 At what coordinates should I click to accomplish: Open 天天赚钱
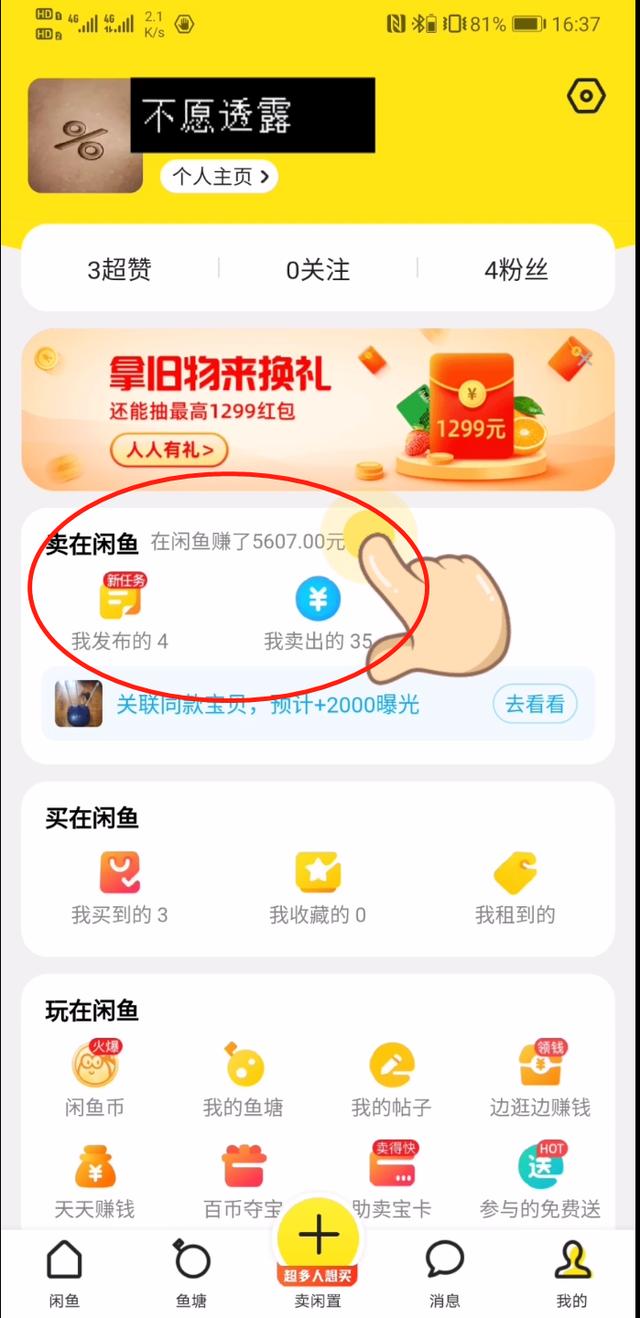point(95,1182)
